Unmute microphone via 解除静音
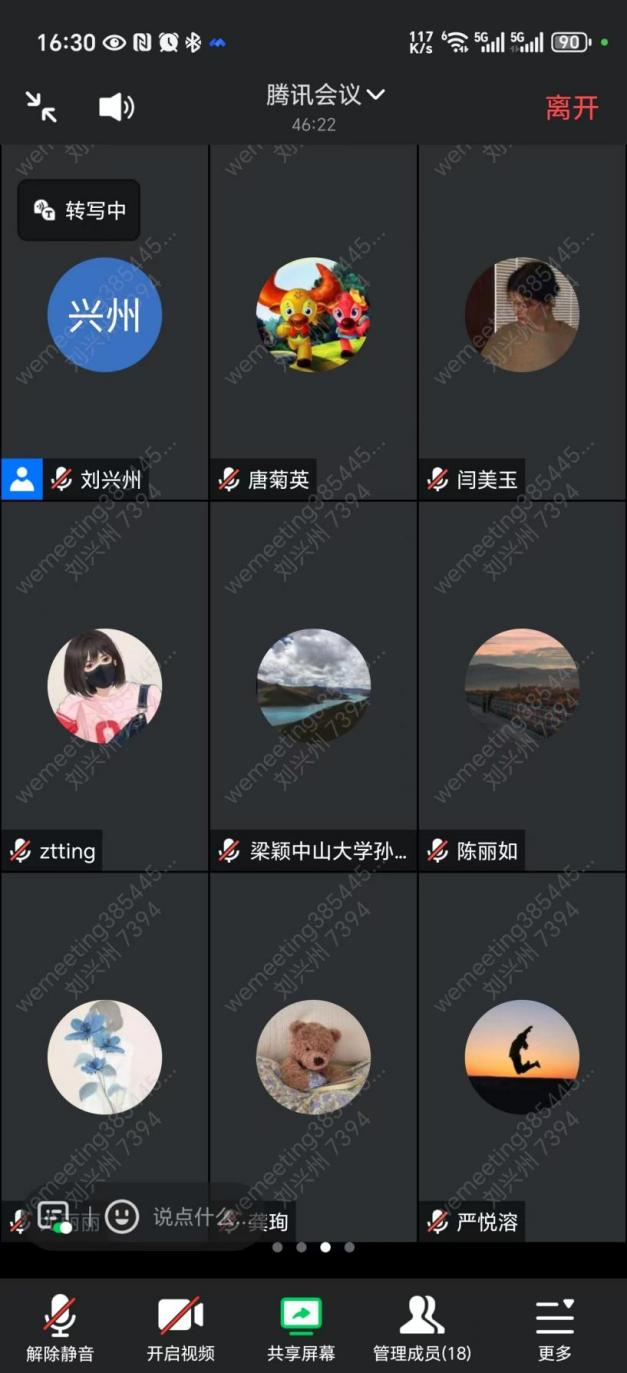627x1373 pixels. [60, 1326]
